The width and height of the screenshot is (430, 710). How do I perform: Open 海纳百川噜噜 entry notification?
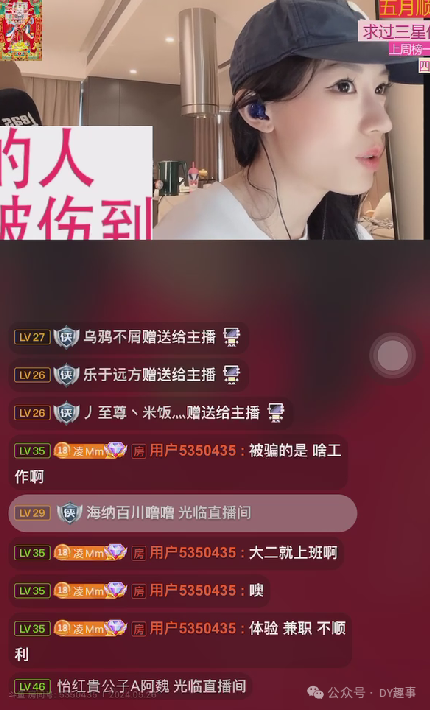(x=183, y=513)
